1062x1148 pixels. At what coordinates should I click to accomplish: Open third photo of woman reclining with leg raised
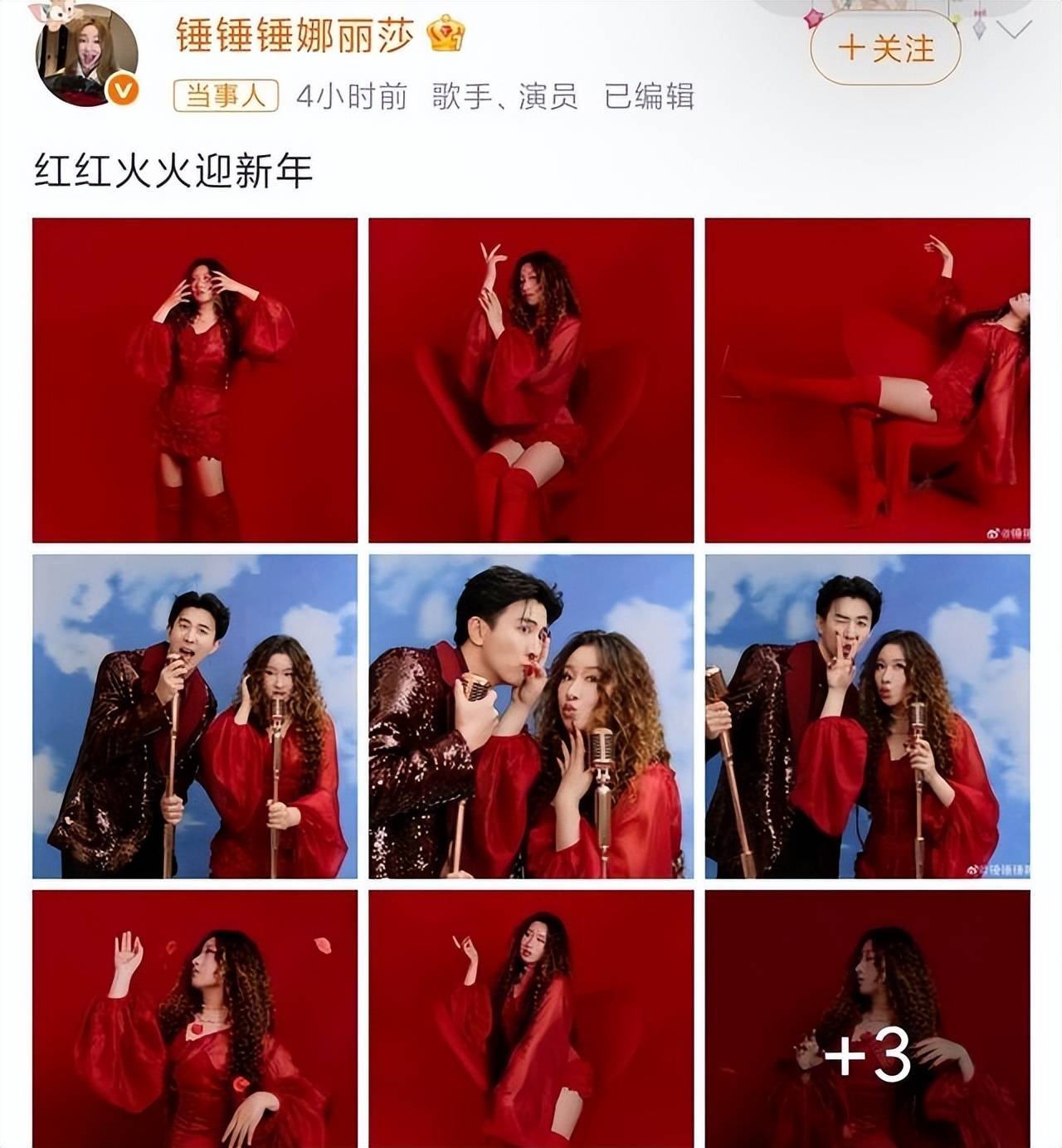(867, 380)
